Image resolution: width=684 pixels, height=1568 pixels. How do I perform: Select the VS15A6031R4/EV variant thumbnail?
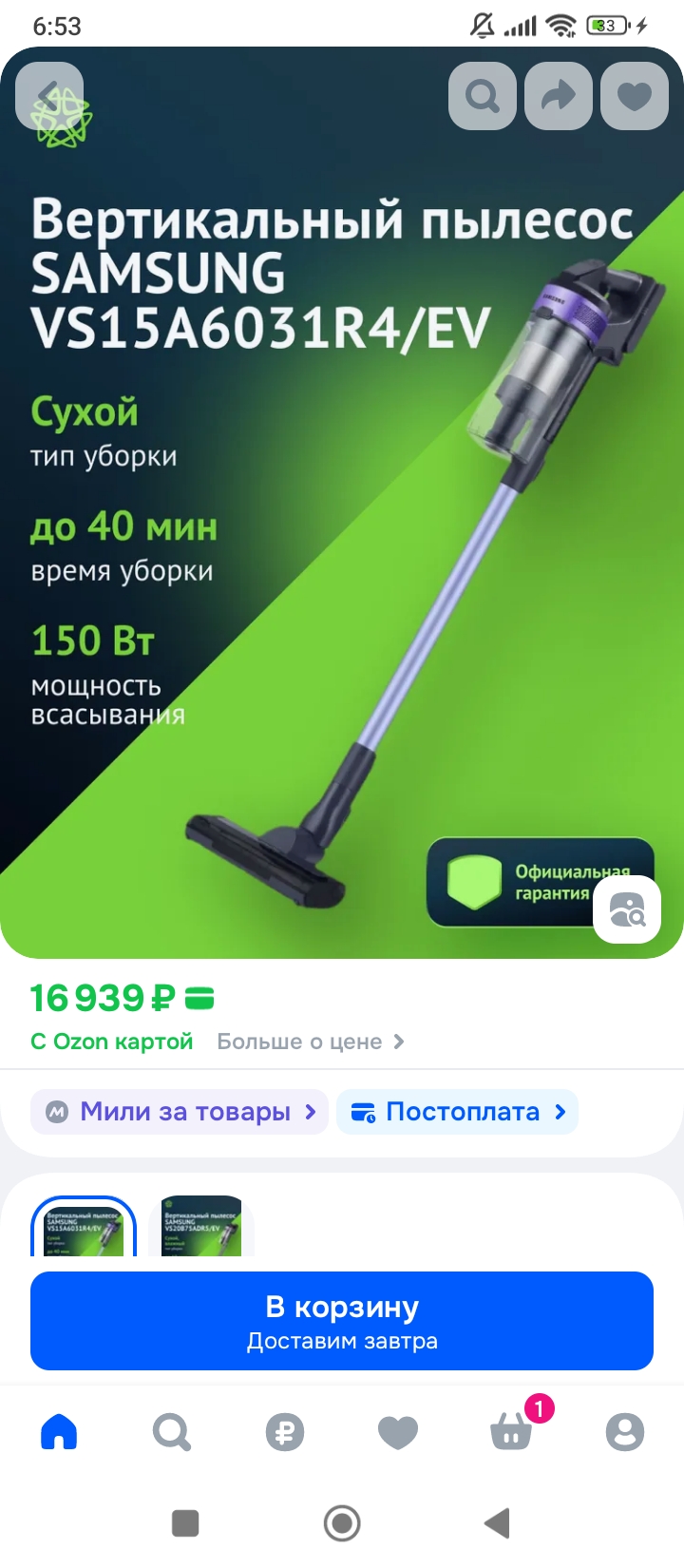click(84, 1228)
